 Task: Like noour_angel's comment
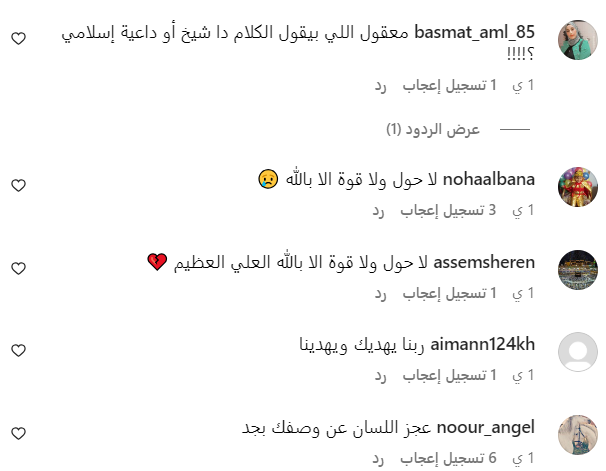tap(17, 432)
